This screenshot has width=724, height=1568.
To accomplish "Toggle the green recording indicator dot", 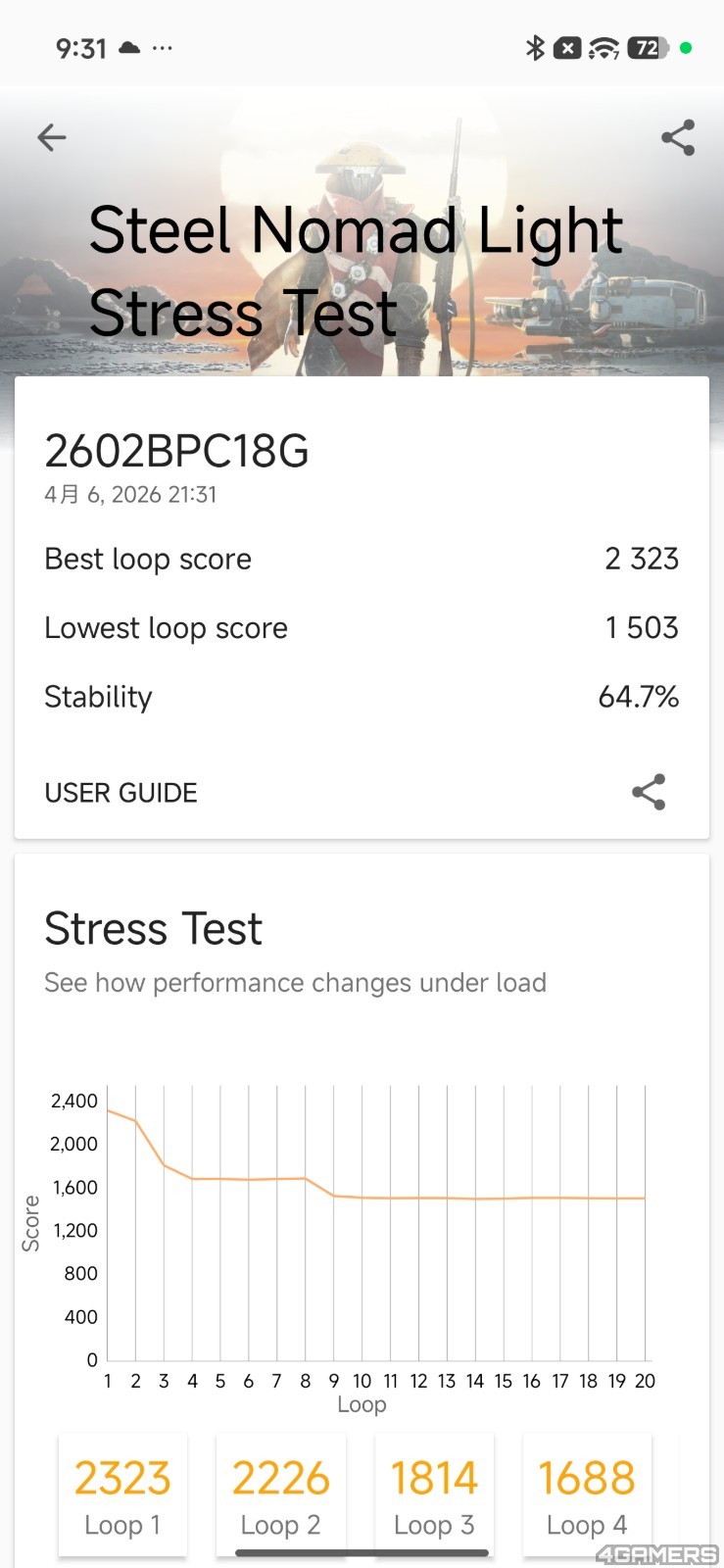I will (x=688, y=46).
